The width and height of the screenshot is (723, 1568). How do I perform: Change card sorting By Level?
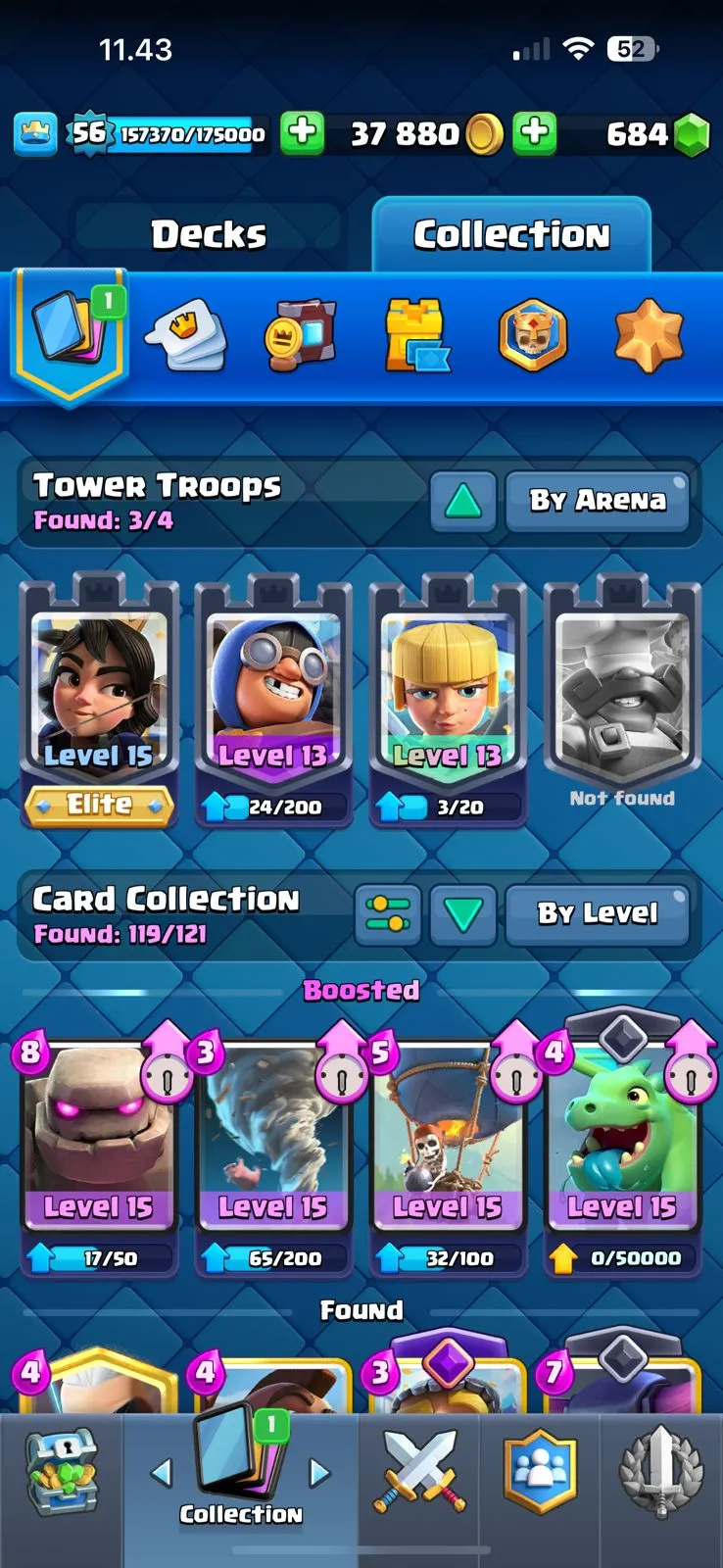click(598, 914)
